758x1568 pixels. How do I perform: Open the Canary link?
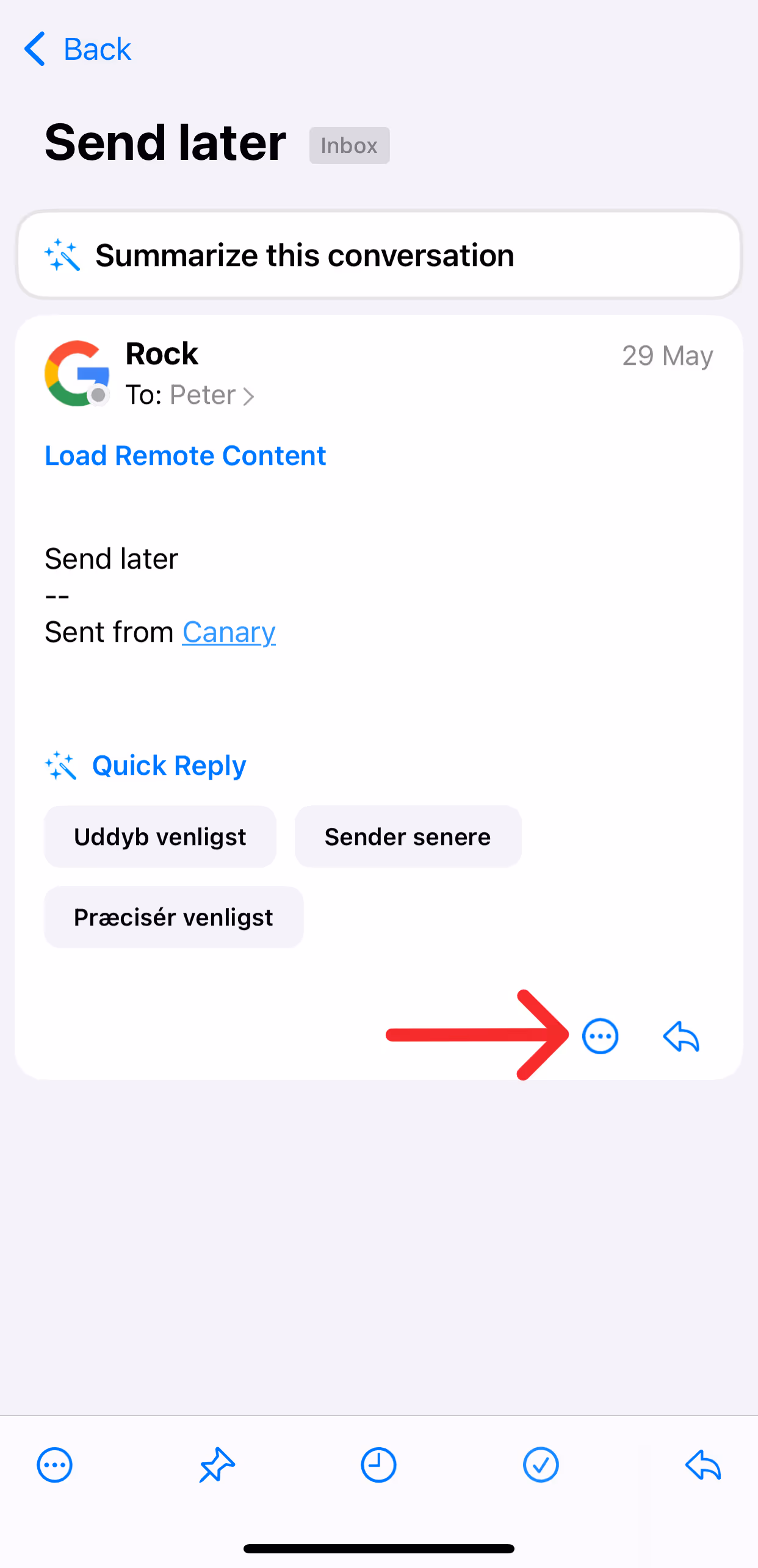[229, 632]
